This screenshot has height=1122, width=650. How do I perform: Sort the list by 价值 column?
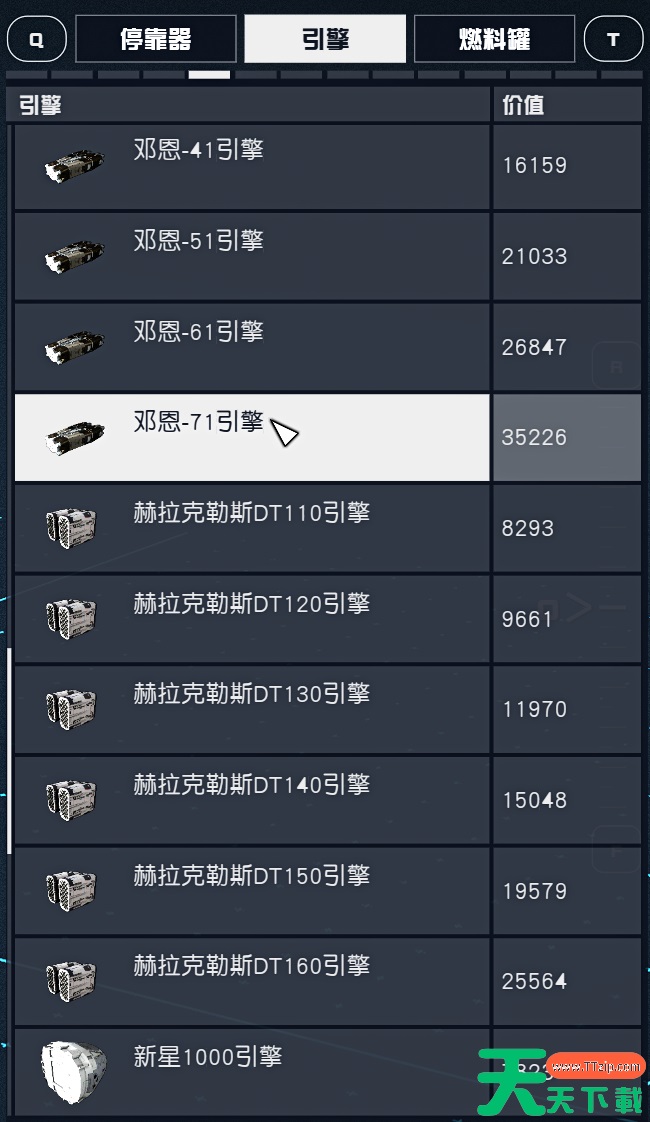coord(566,105)
